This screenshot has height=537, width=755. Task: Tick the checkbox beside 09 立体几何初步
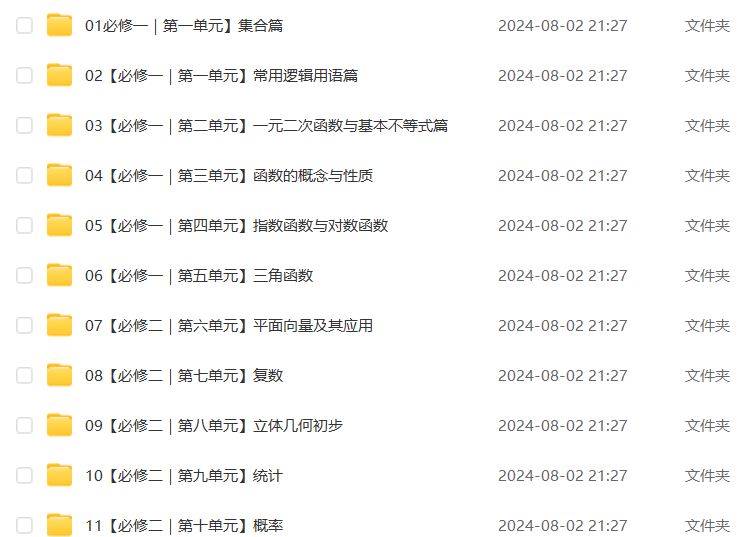[24, 425]
